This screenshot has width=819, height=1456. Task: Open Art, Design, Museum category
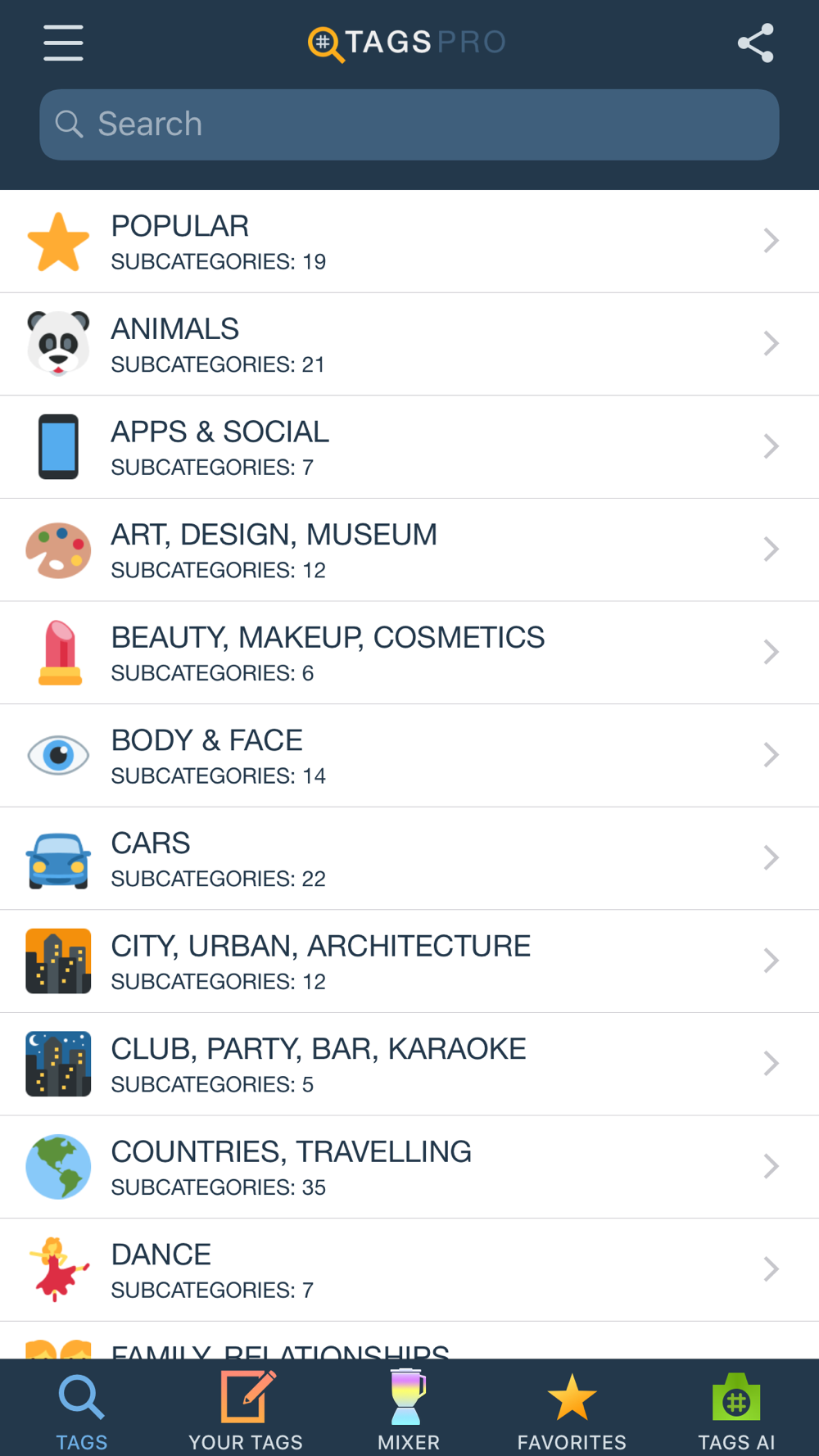[x=409, y=550]
